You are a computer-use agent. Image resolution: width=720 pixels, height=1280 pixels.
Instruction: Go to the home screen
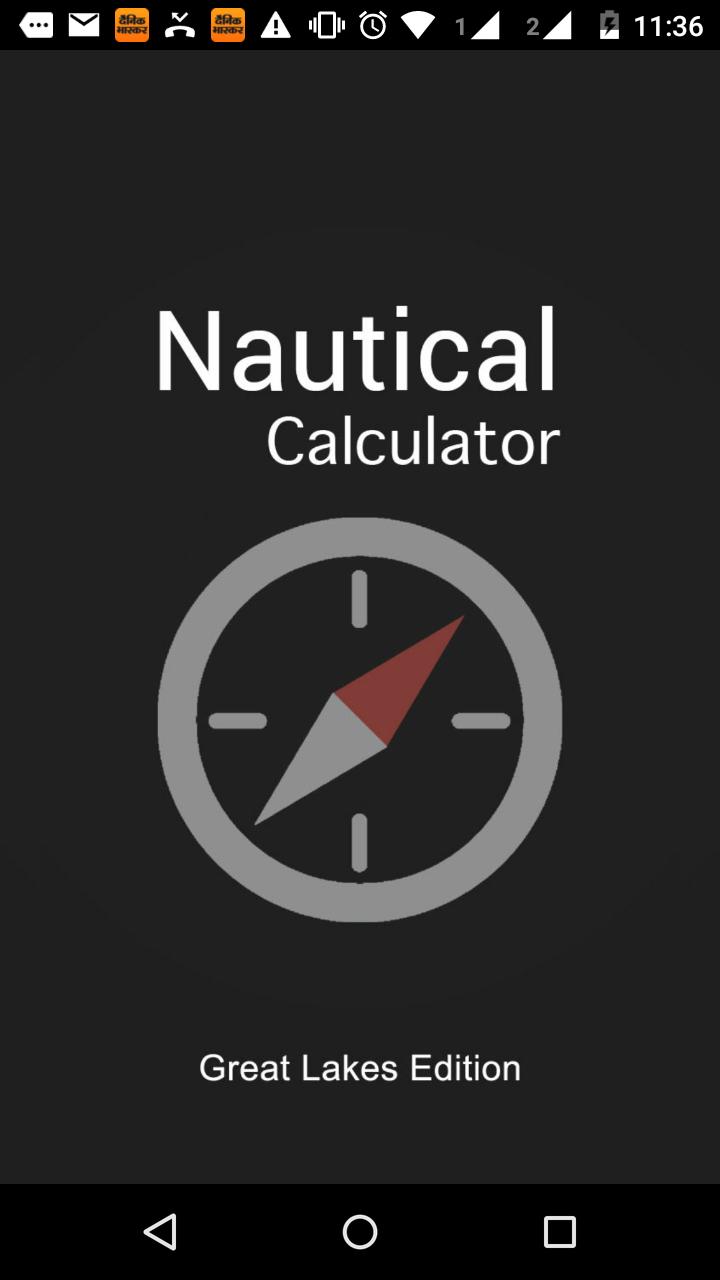coord(360,1231)
